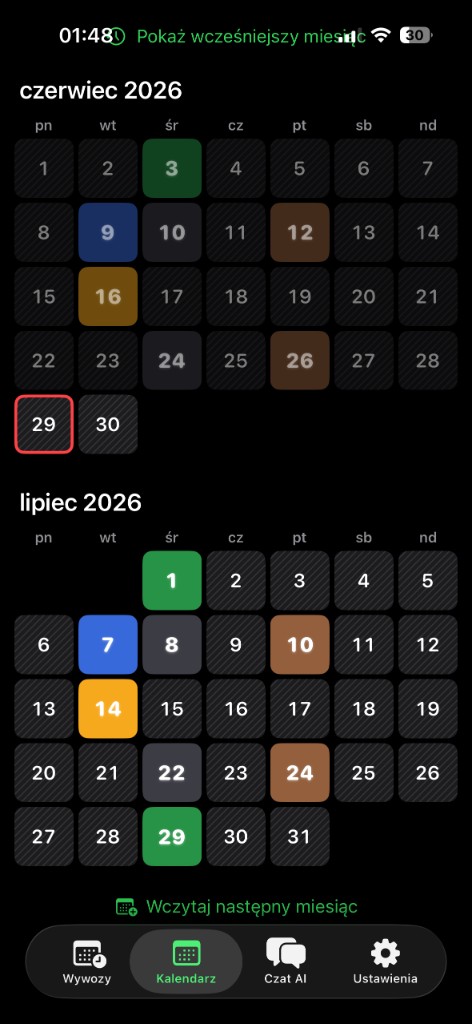This screenshot has height=1024, width=472.
Task: Select brown day 24 in lipiec
Action: pyautogui.click(x=300, y=773)
